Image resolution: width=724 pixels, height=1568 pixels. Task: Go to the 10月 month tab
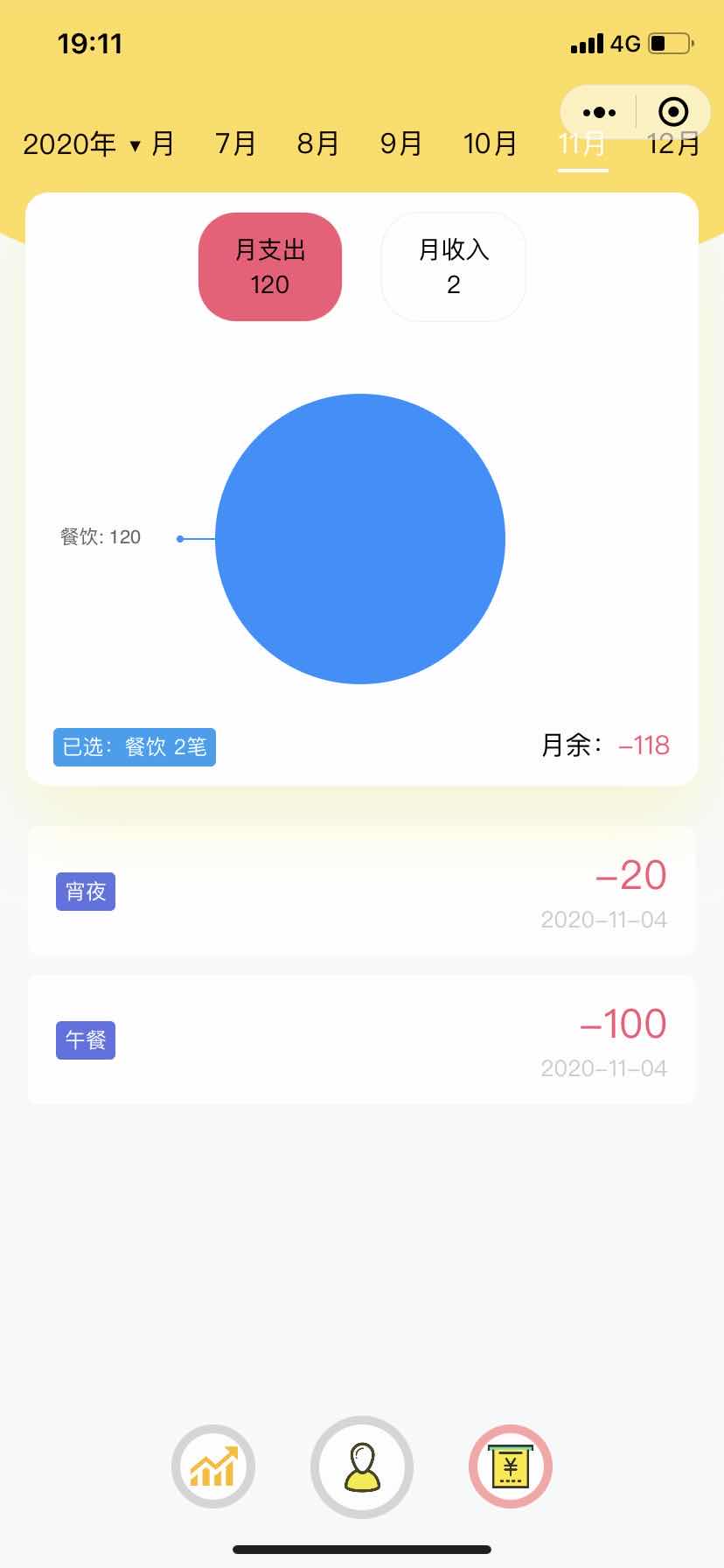click(490, 143)
